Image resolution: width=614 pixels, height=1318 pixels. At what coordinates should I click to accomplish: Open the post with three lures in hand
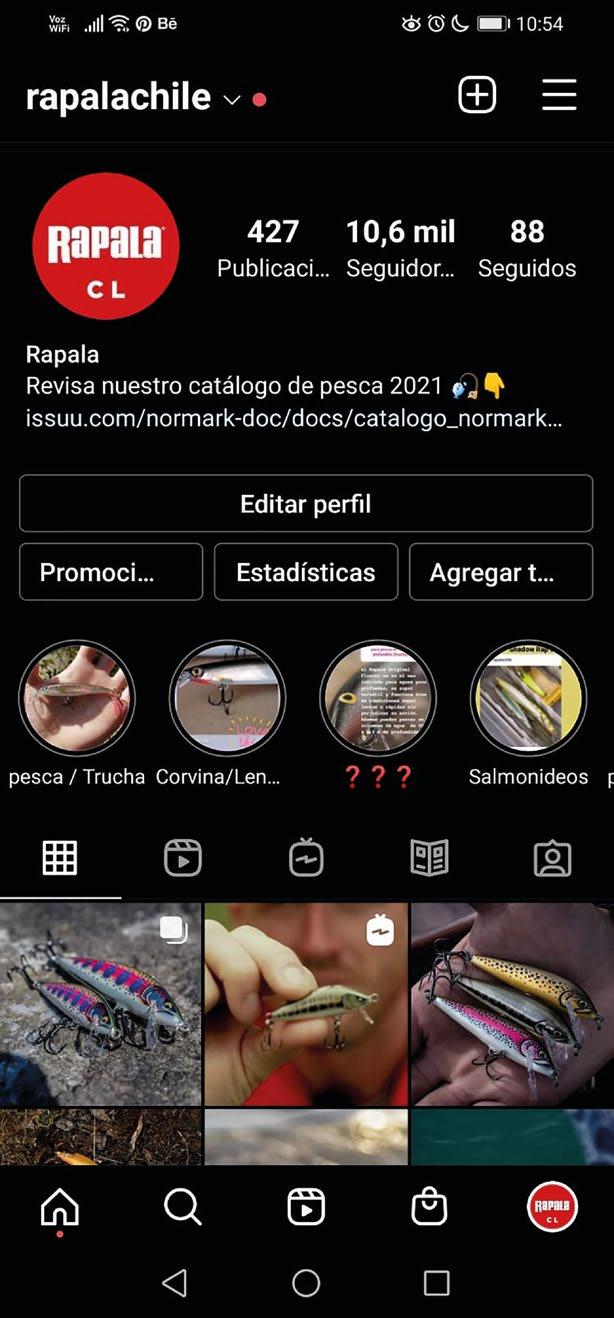[x=512, y=1003]
